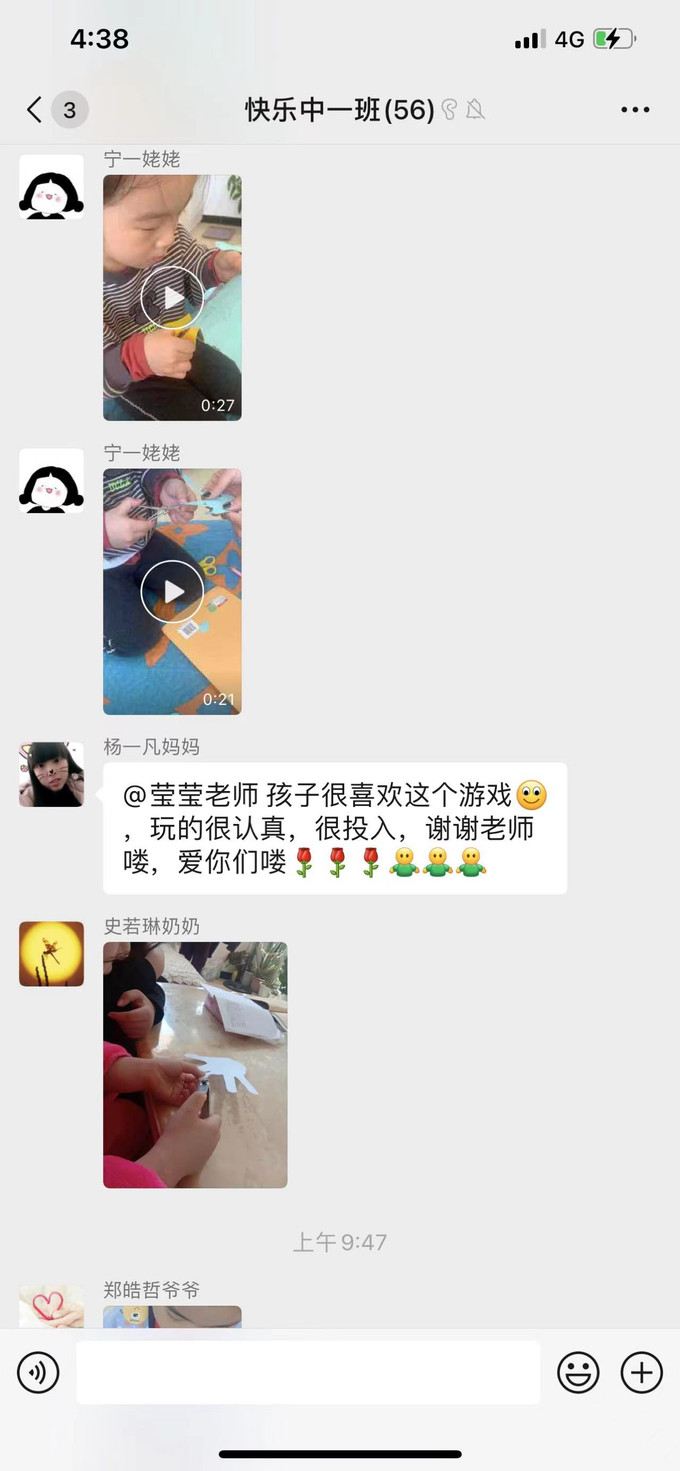Open the emoji sticker panel
The image size is (680, 1471).
(x=578, y=1372)
